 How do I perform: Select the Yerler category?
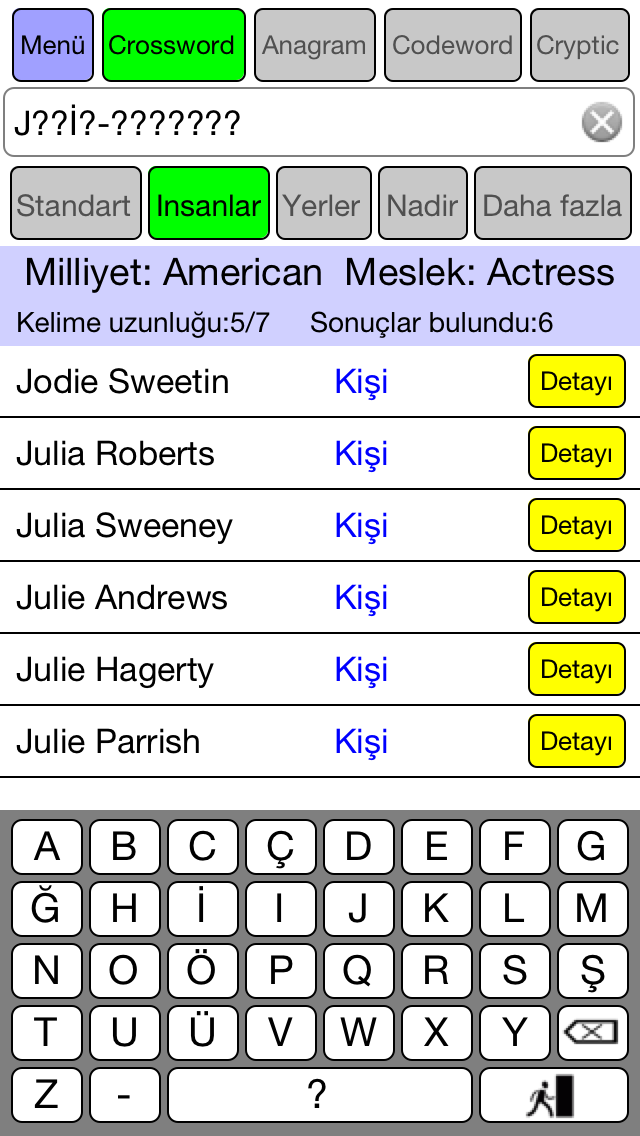[323, 204]
